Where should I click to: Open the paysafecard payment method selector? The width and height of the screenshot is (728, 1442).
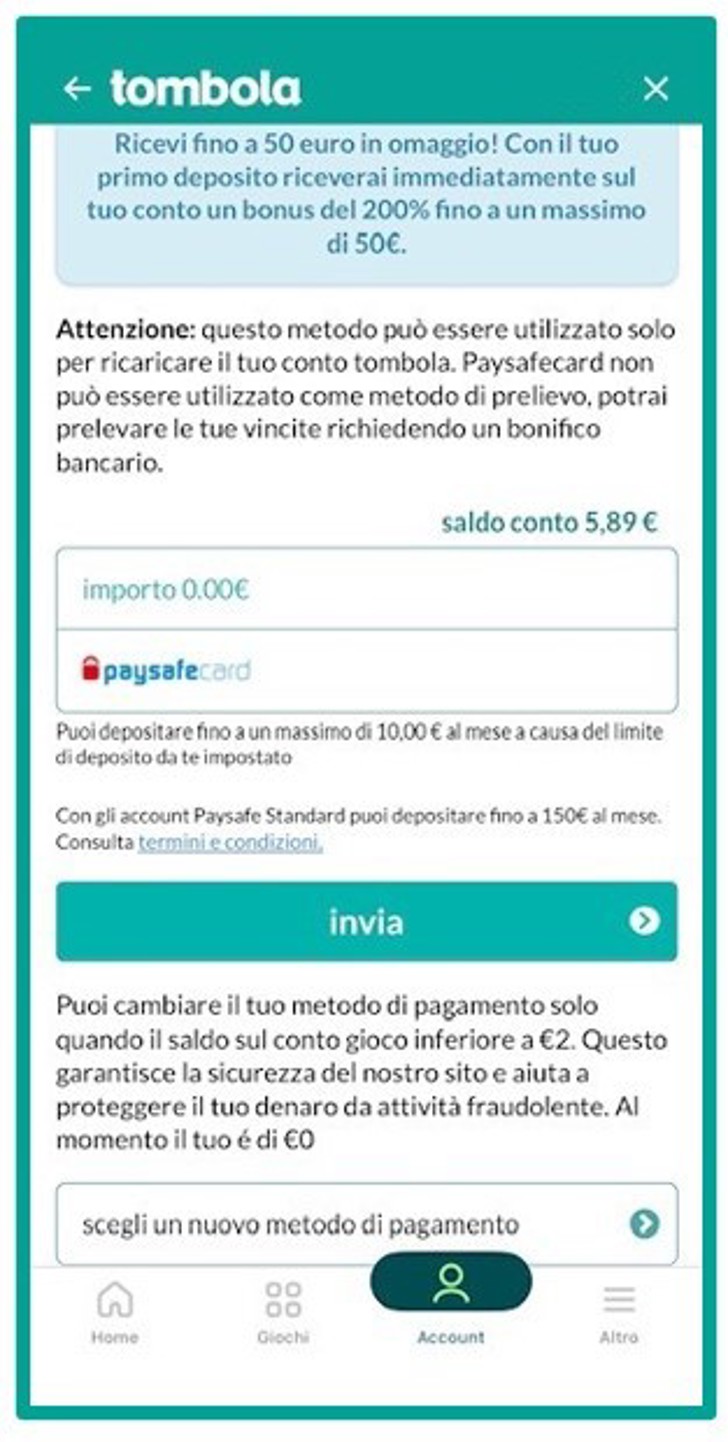pyautogui.click(x=364, y=668)
